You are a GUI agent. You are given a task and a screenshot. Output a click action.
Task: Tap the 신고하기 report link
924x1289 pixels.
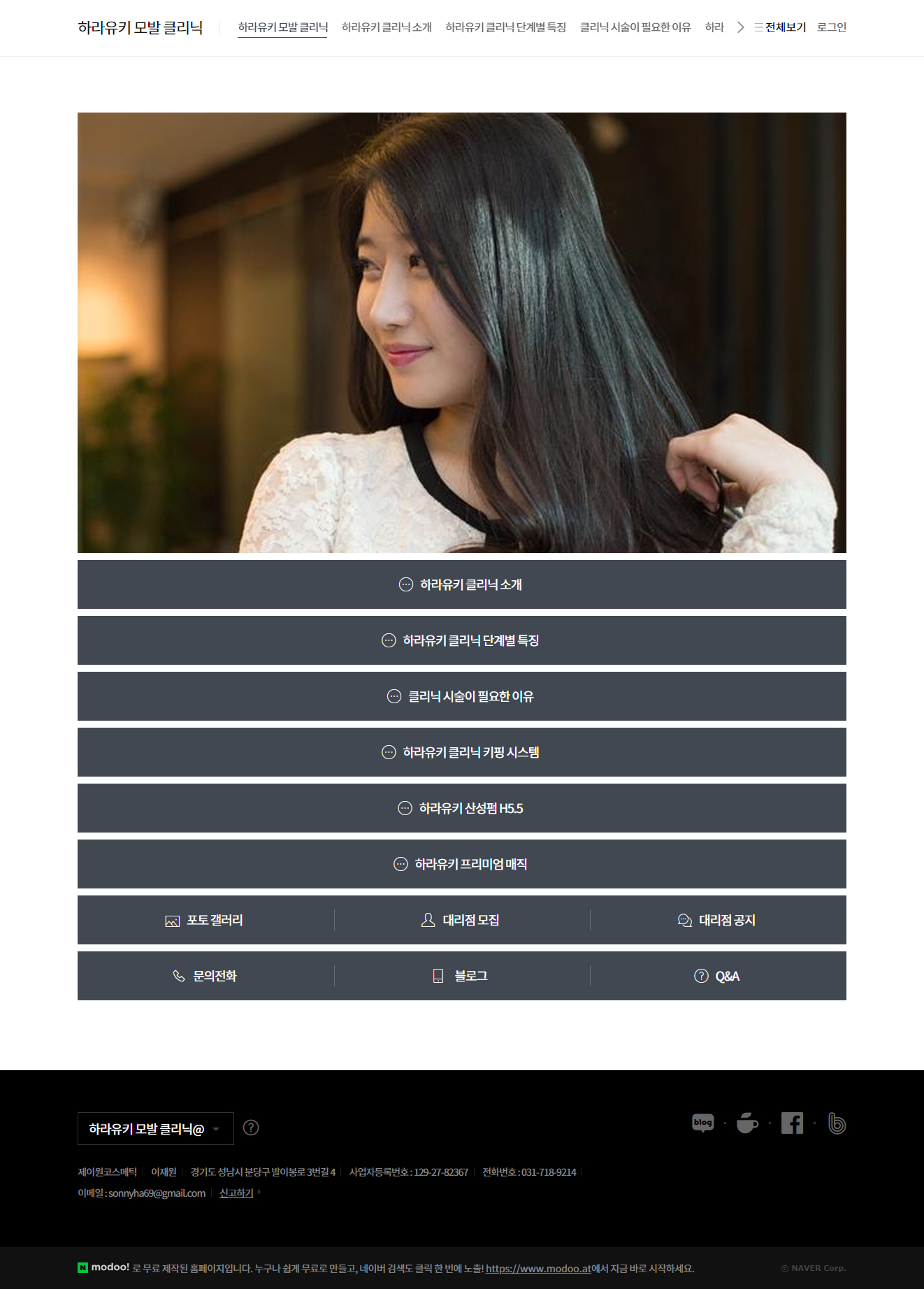pos(236,1193)
